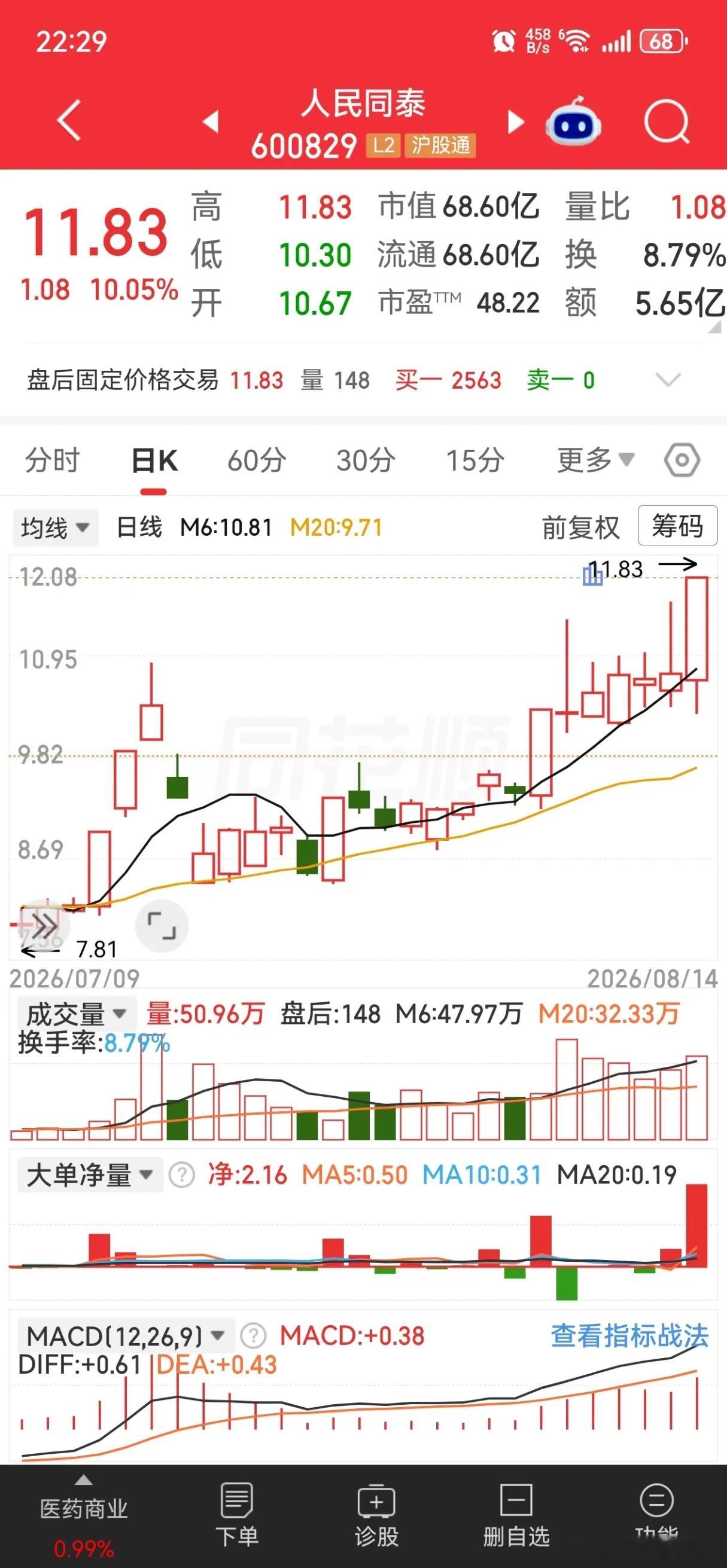Open the AI robot assistant
The image size is (727, 1568).
[x=573, y=122]
